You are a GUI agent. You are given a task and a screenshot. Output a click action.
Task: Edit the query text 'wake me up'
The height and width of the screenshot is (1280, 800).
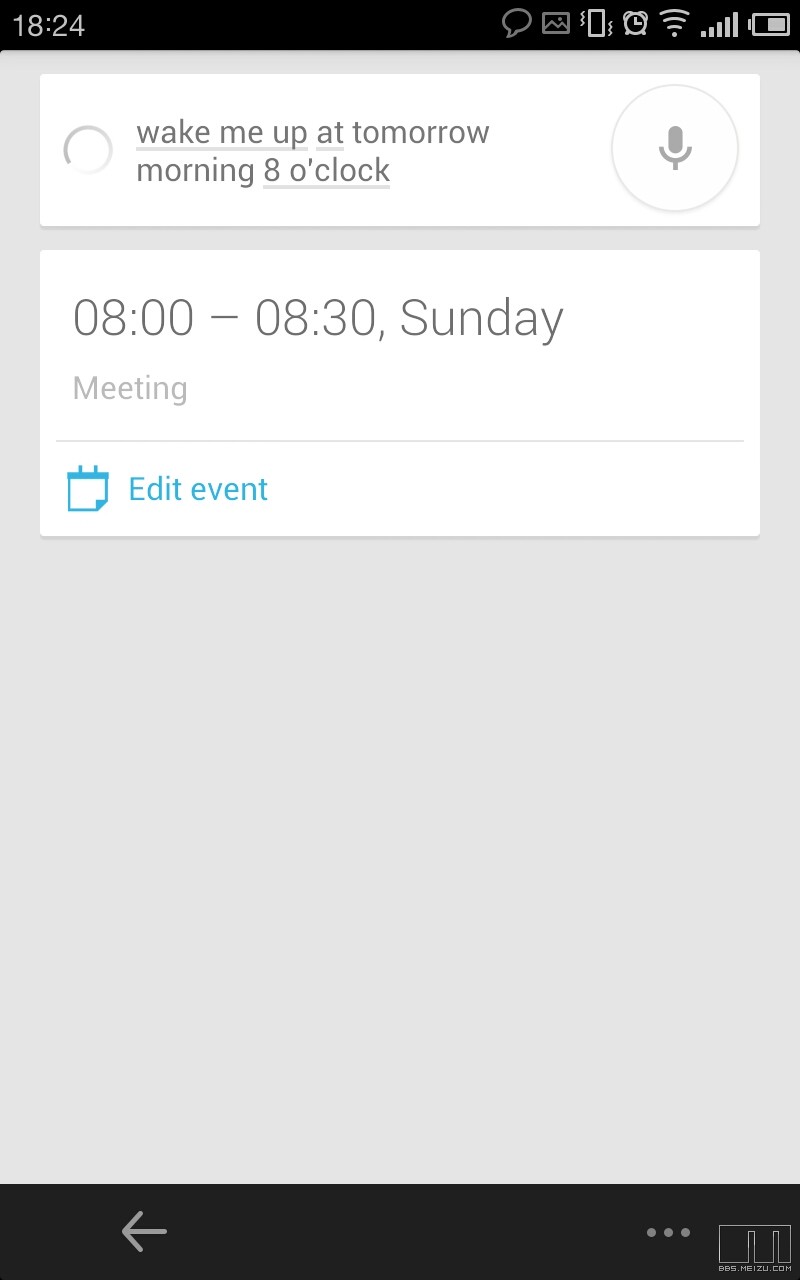[x=221, y=133]
